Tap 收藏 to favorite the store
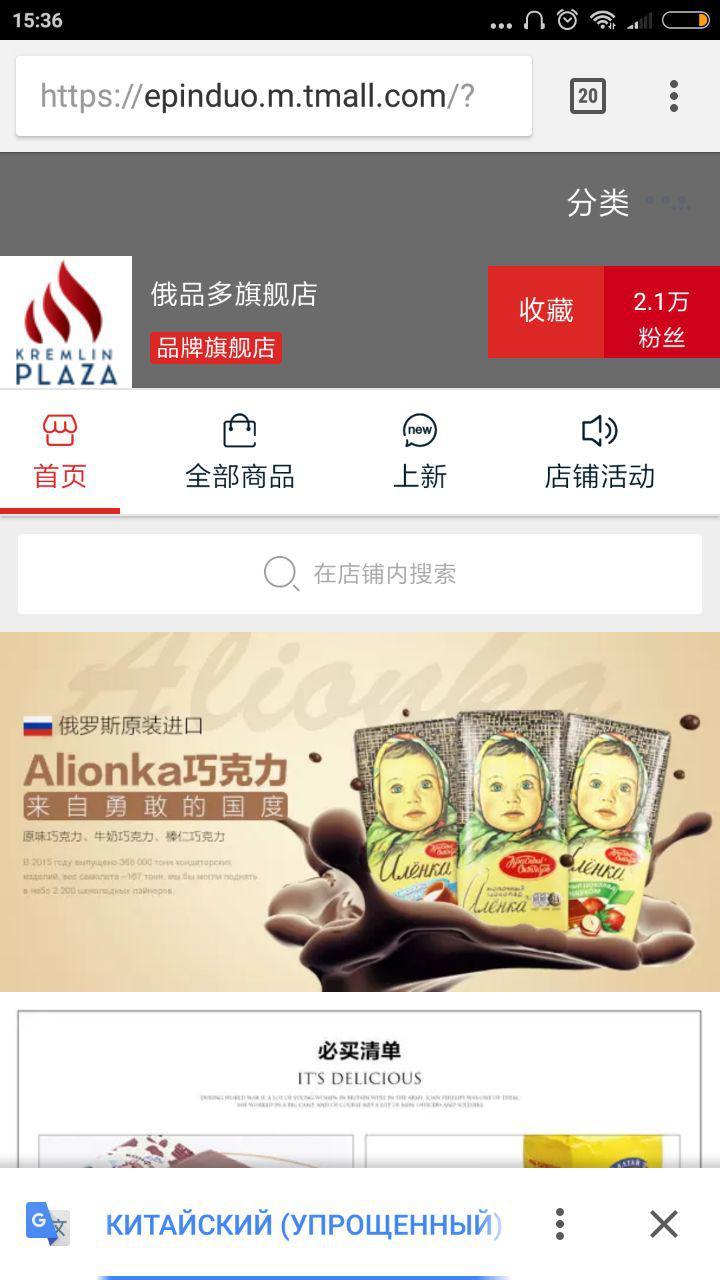This screenshot has width=720, height=1280. pos(546,311)
